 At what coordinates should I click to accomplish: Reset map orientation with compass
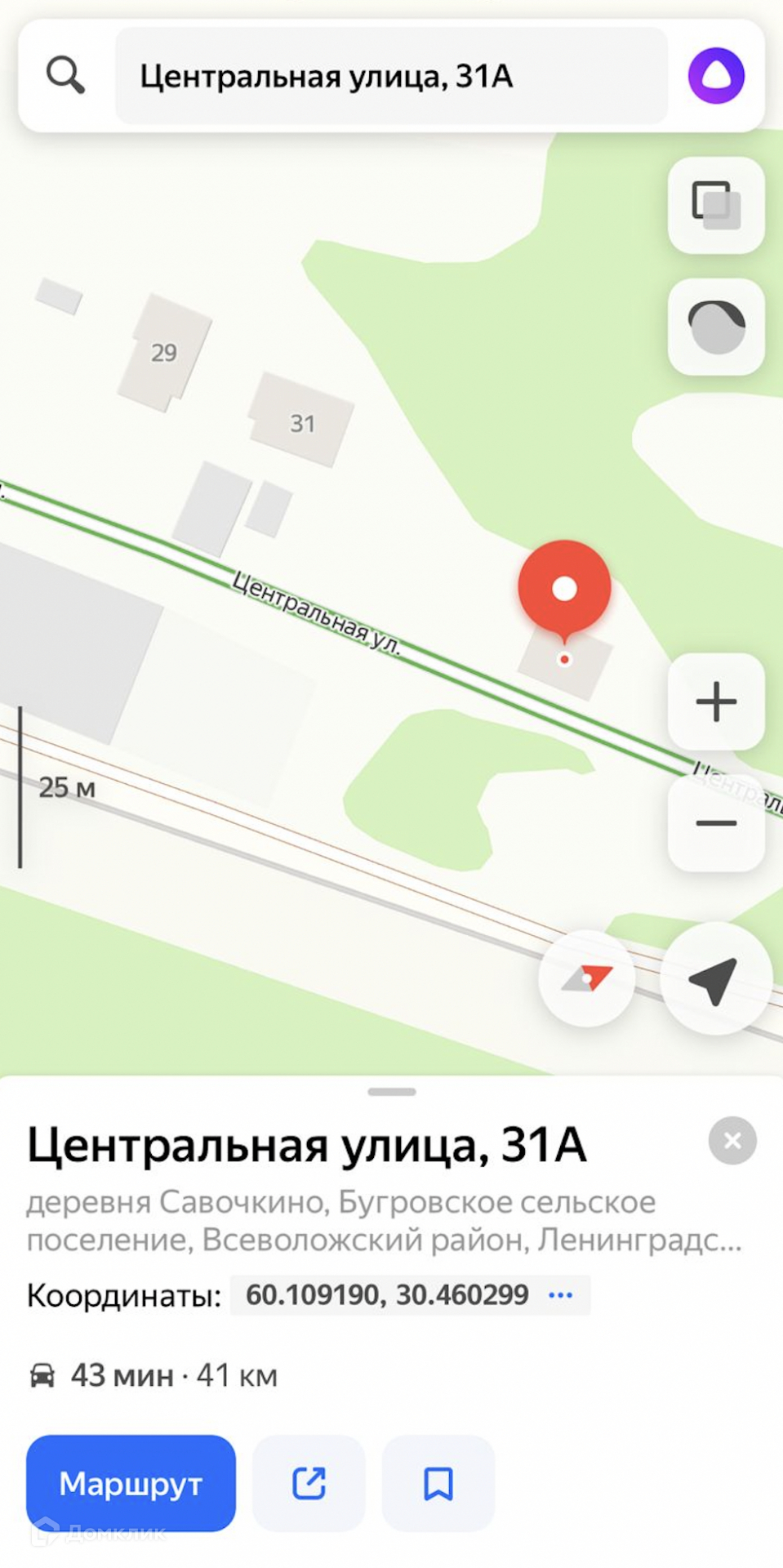(587, 978)
